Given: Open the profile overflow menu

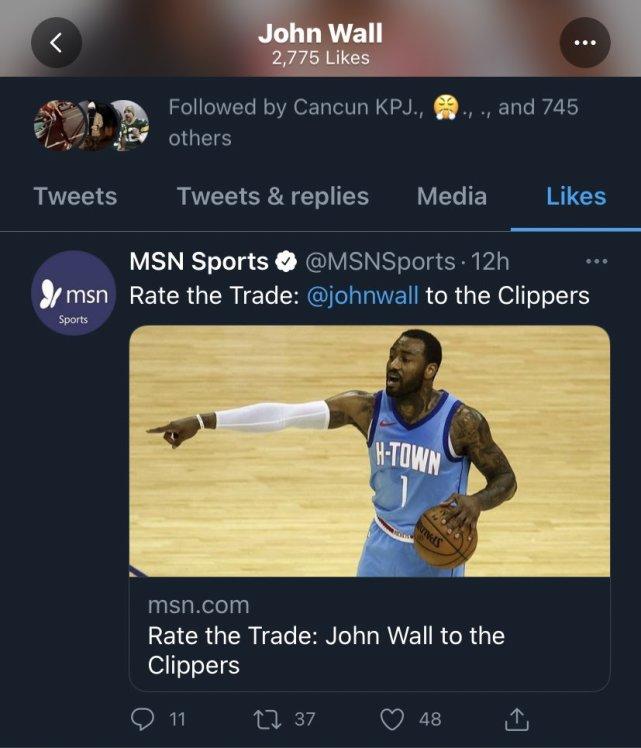Looking at the screenshot, I should click(x=585, y=43).
